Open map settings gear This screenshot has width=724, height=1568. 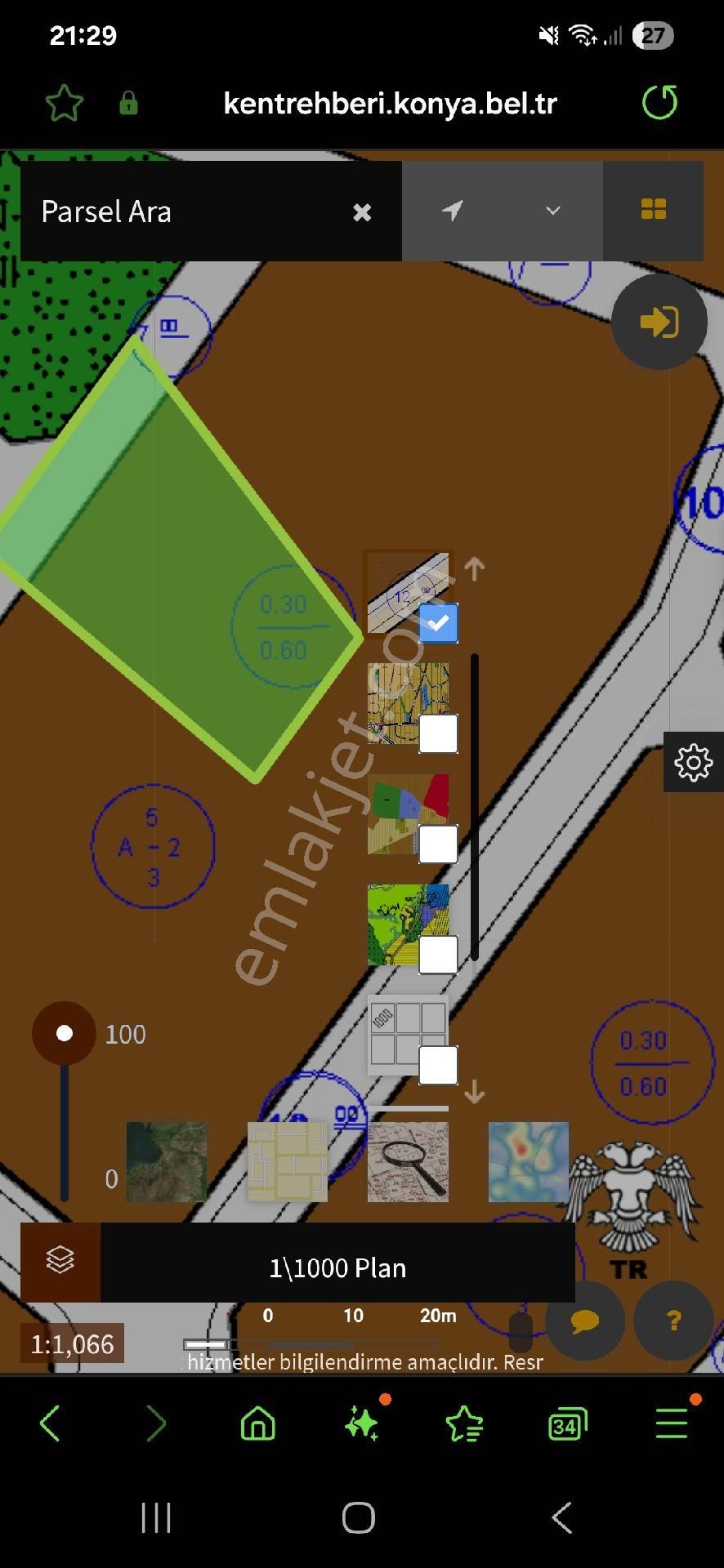point(693,763)
